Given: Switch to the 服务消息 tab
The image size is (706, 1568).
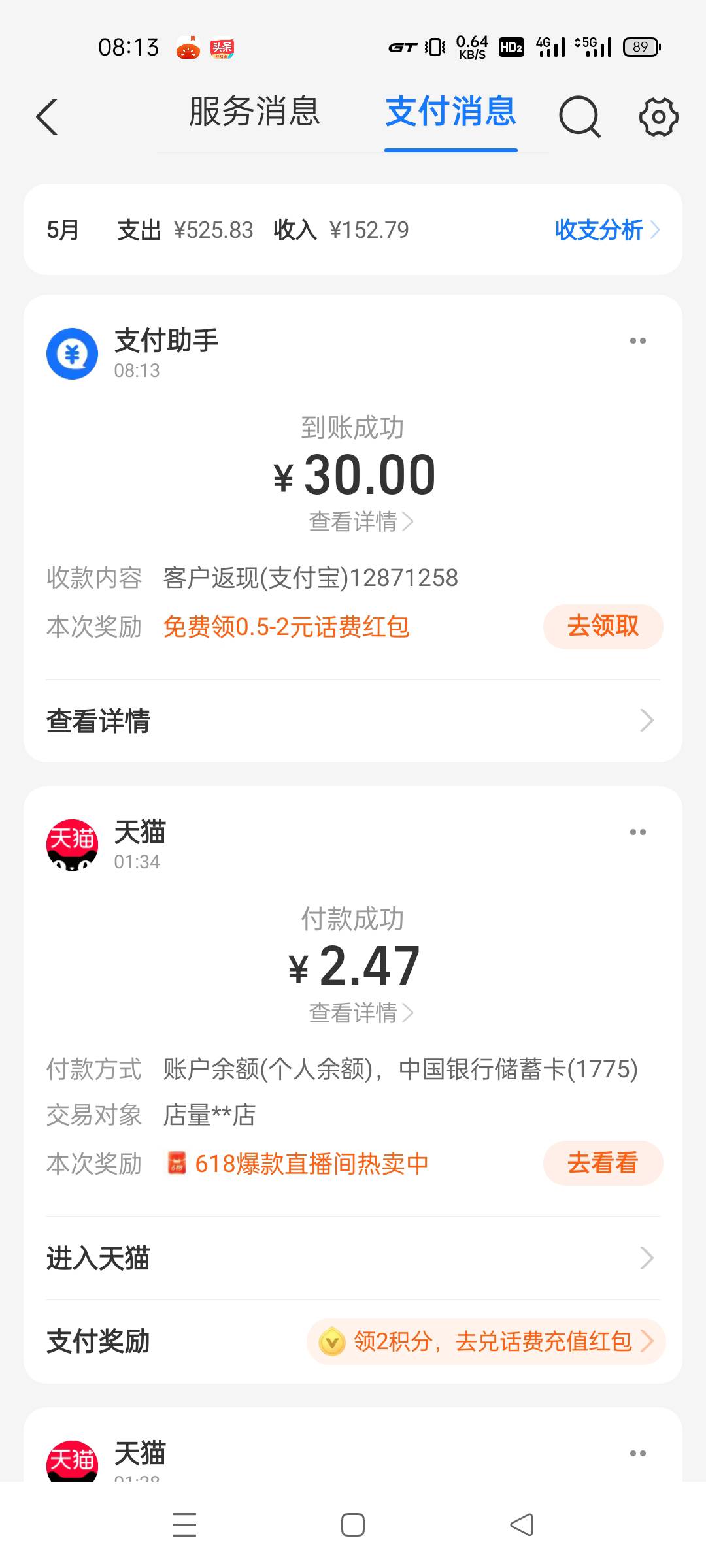Looking at the screenshot, I should [x=254, y=111].
